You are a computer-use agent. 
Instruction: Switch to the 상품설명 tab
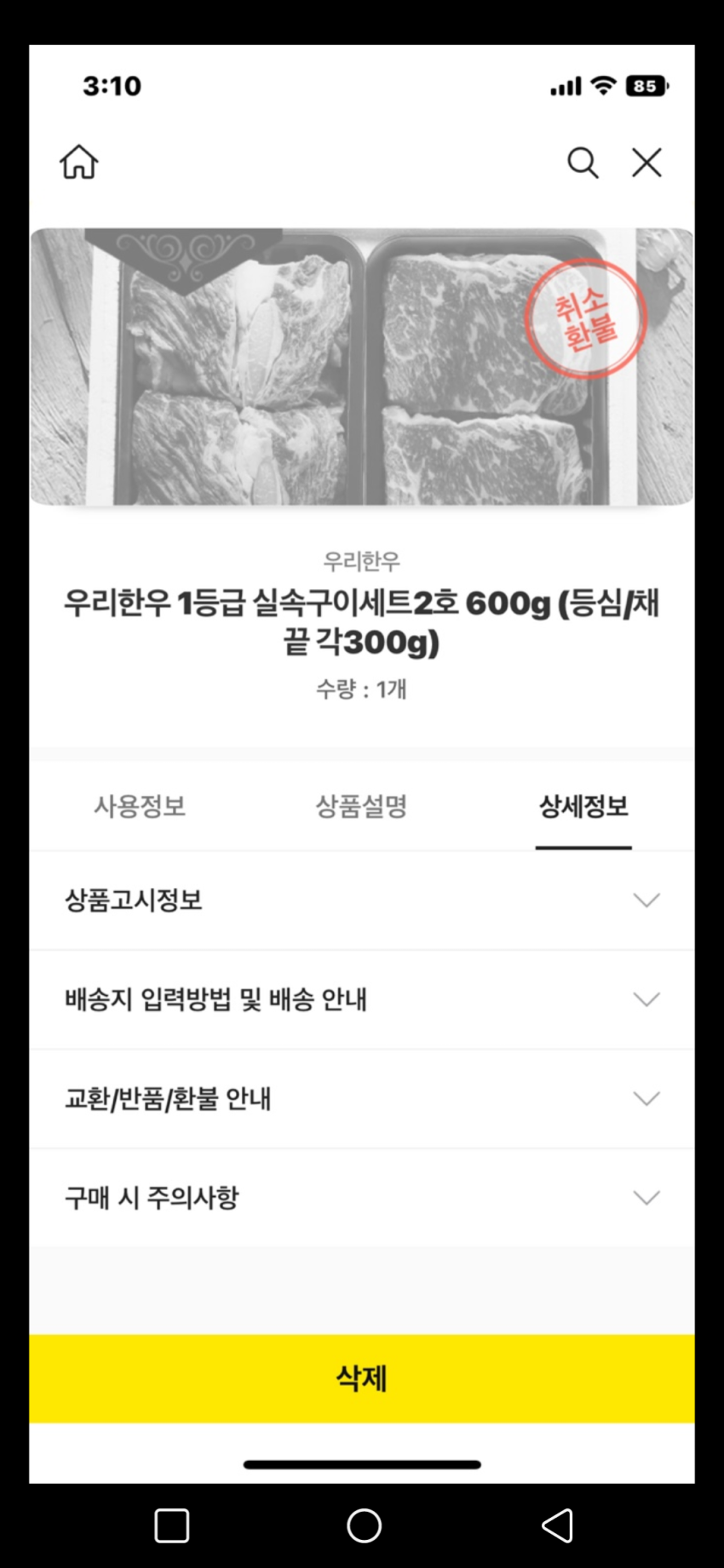[361, 806]
